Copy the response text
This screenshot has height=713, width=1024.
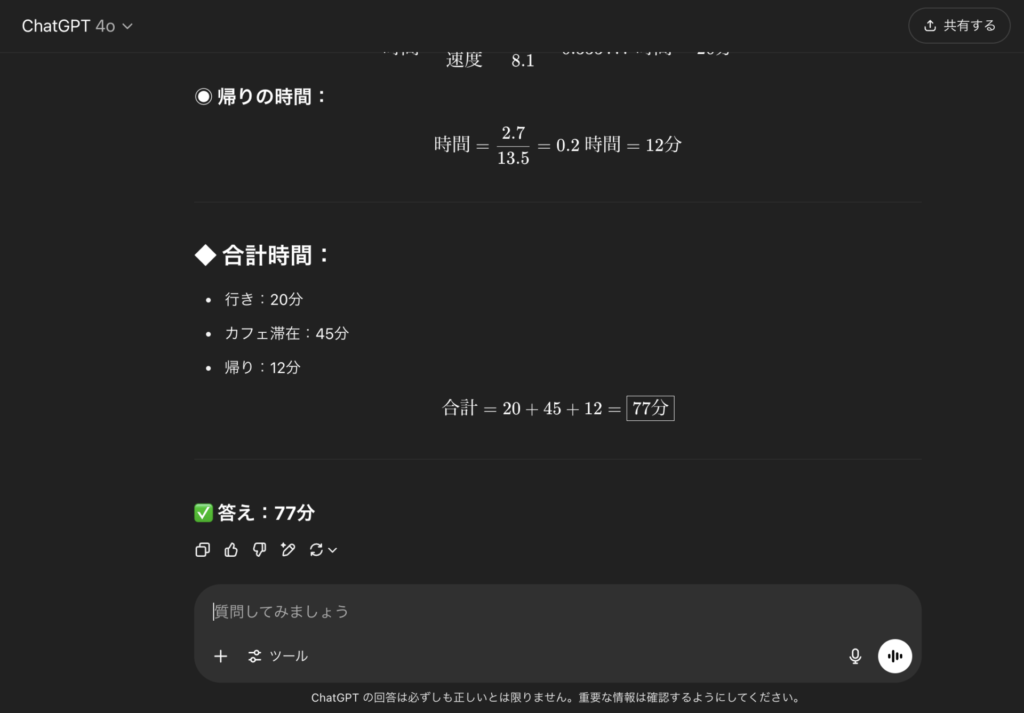(203, 549)
